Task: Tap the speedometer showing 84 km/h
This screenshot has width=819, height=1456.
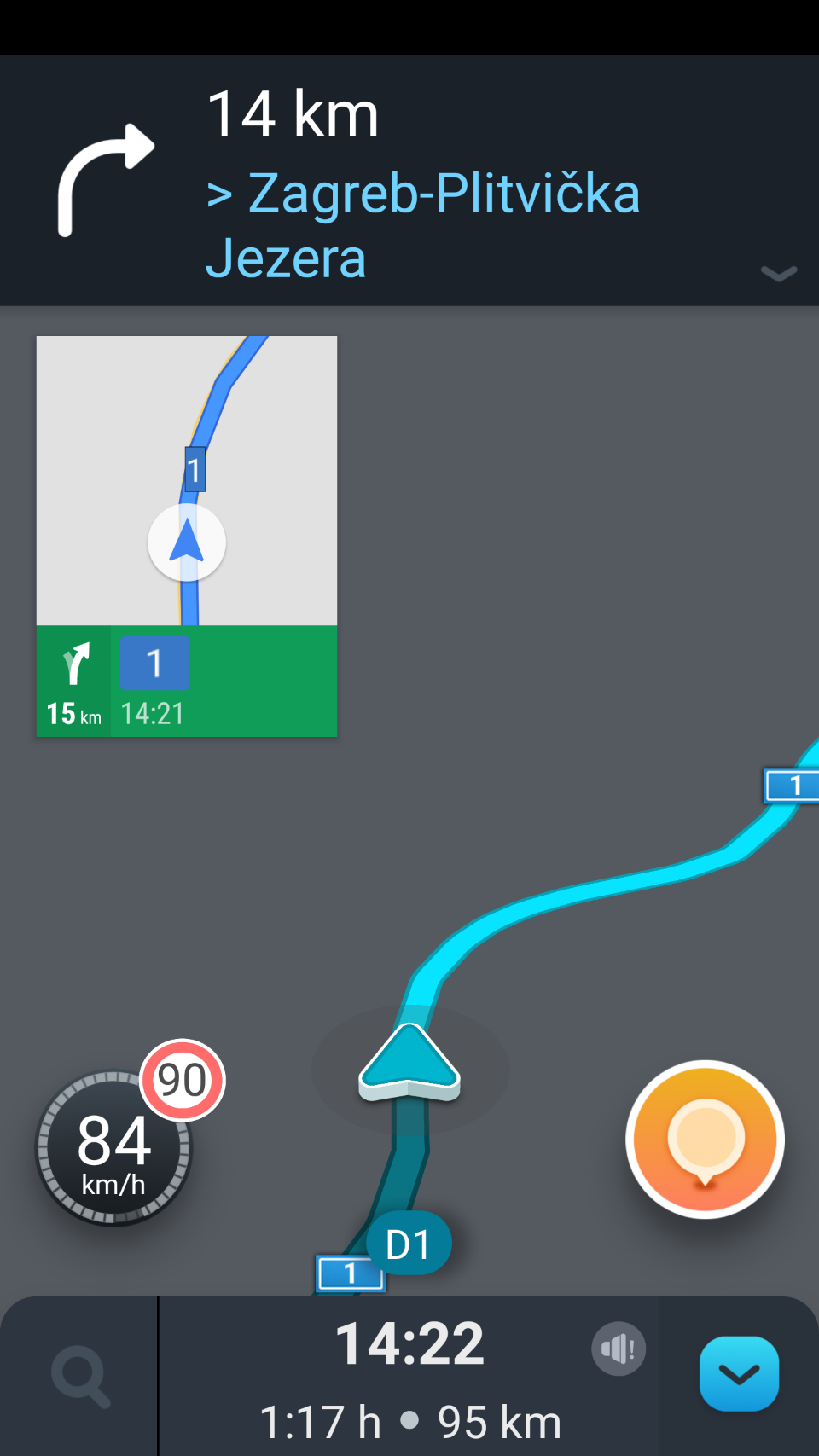Action: 113,1148
